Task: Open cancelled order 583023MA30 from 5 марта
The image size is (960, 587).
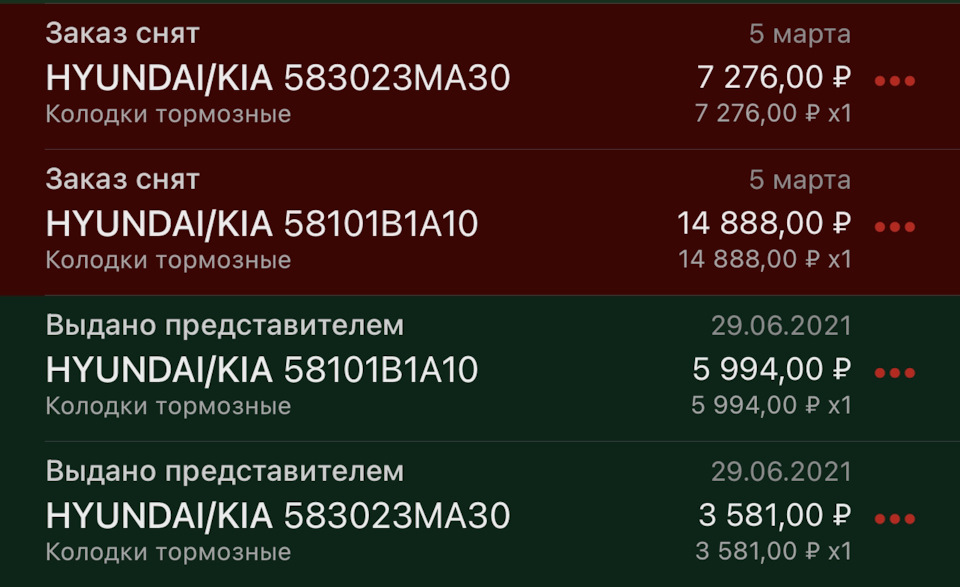Action: pyautogui.click(x=278, y=78)
